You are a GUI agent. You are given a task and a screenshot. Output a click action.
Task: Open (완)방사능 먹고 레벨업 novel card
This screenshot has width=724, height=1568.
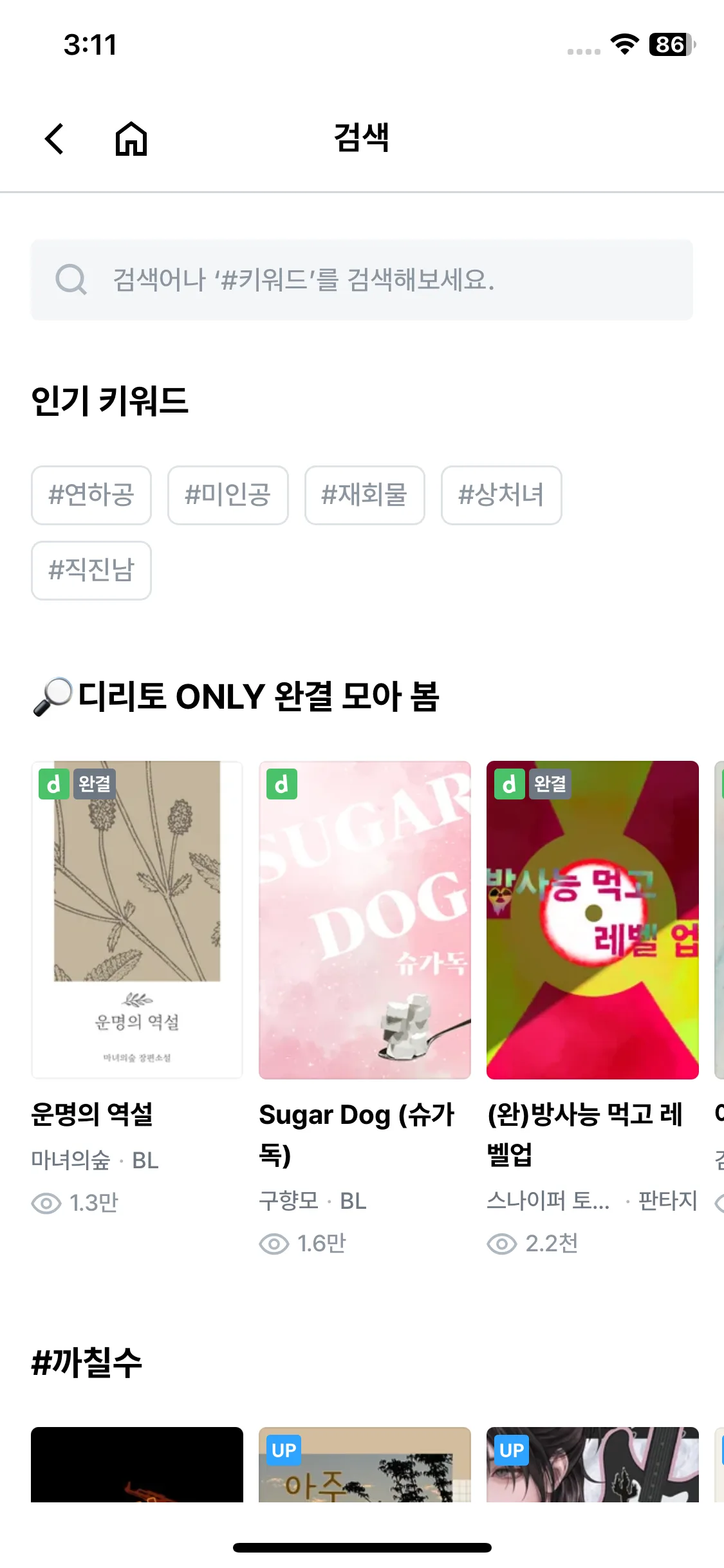pos(593,920)
